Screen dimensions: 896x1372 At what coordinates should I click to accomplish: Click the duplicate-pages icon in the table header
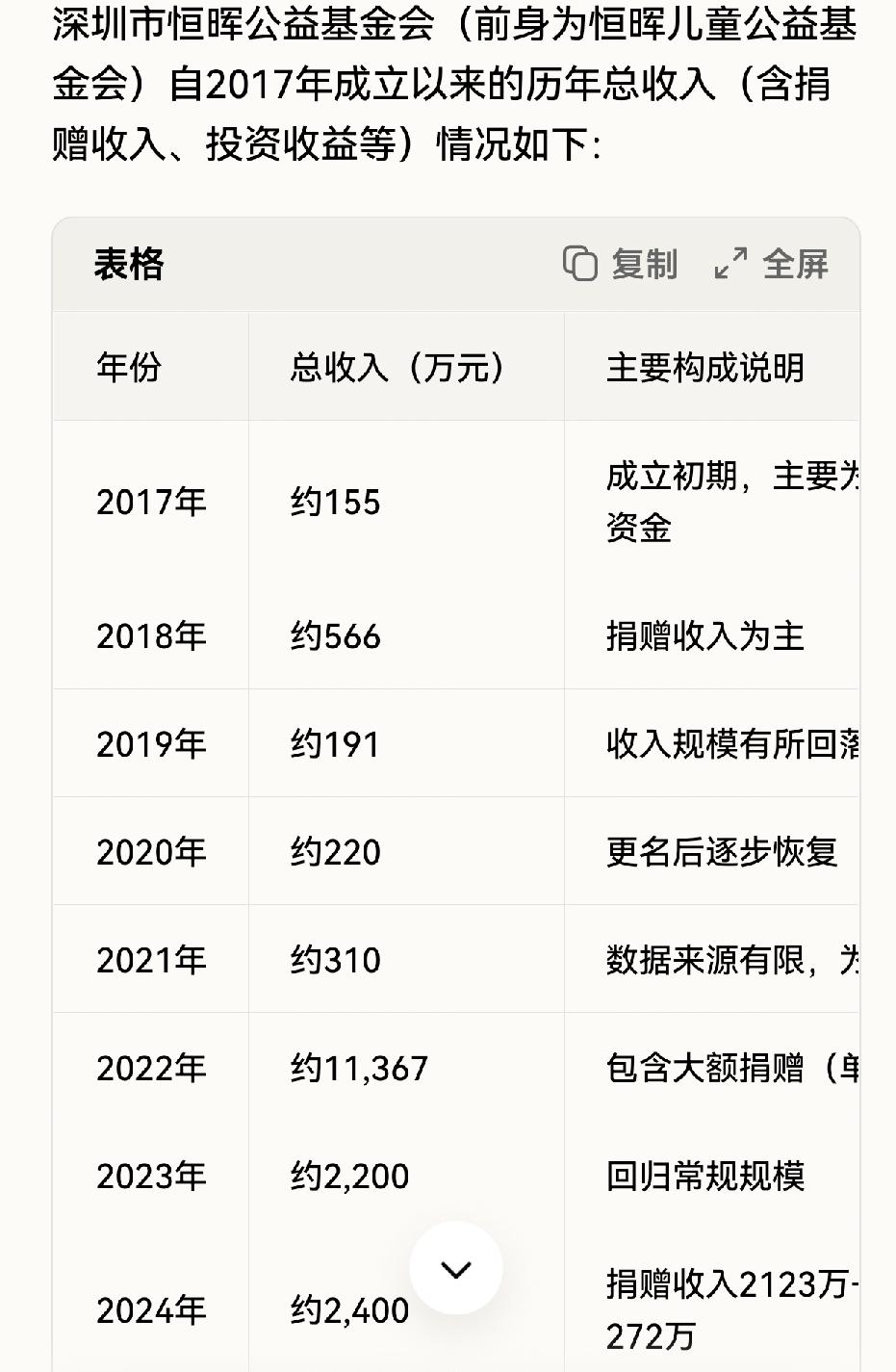tap(578, 265)
